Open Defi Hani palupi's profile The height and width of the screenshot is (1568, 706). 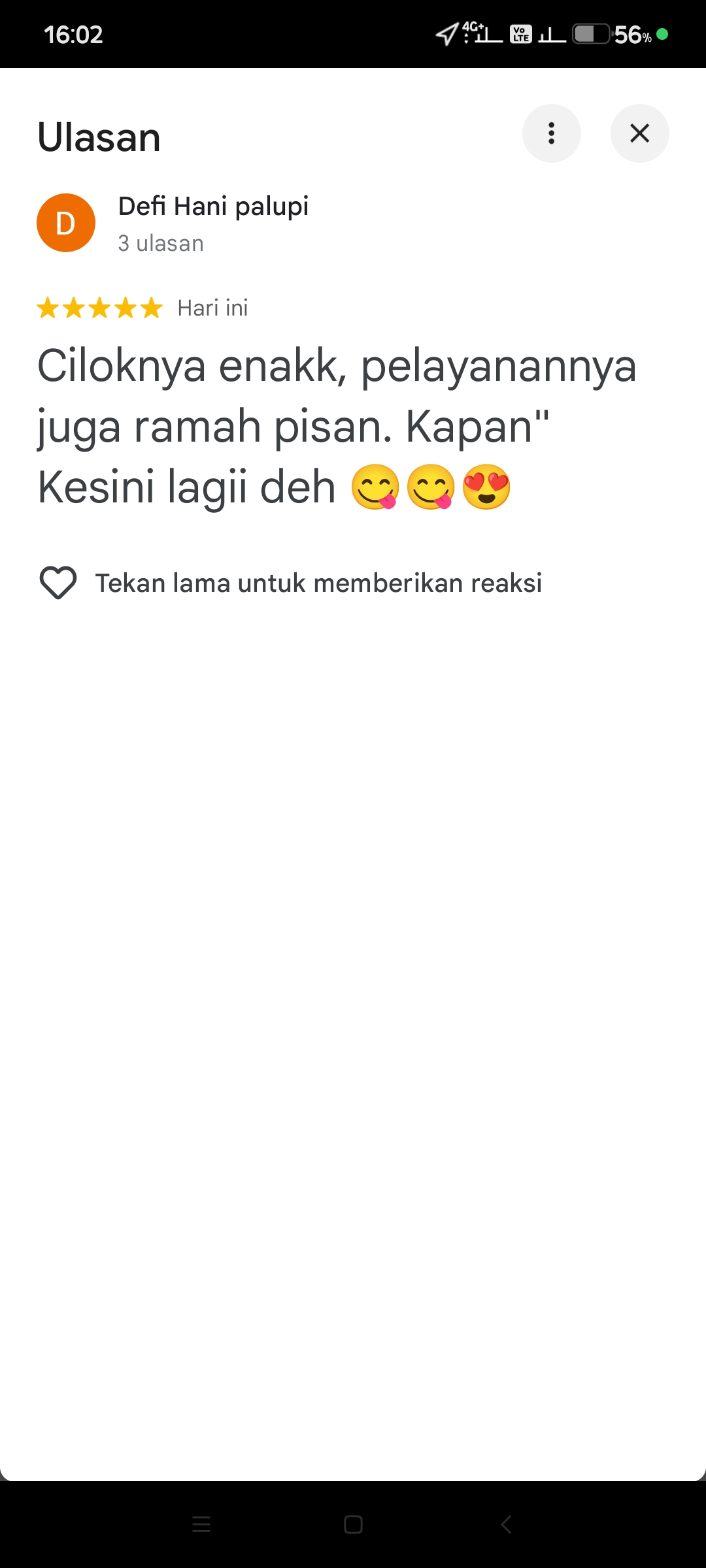[212, 206]
